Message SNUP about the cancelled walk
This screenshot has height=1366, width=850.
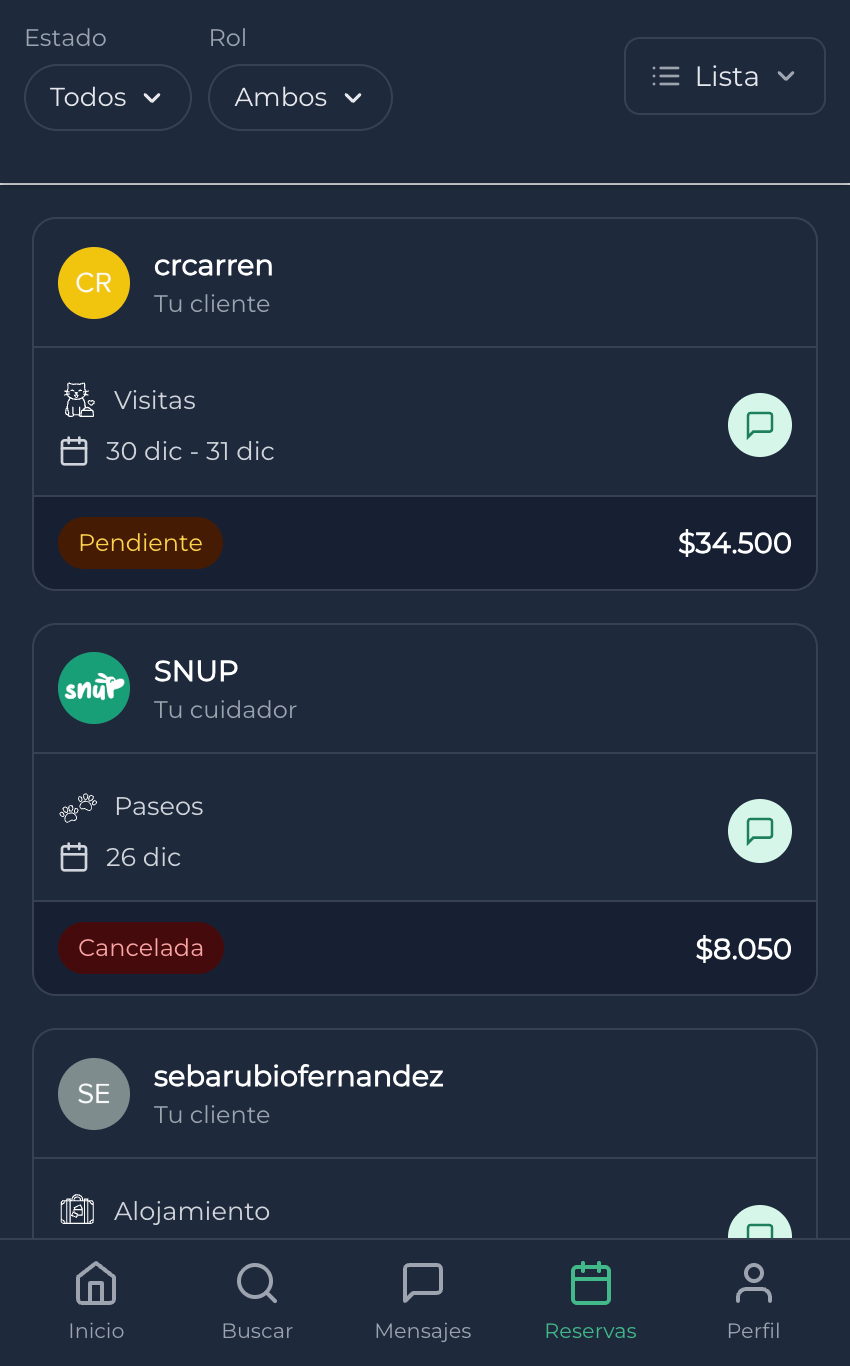tap(759, 831)
